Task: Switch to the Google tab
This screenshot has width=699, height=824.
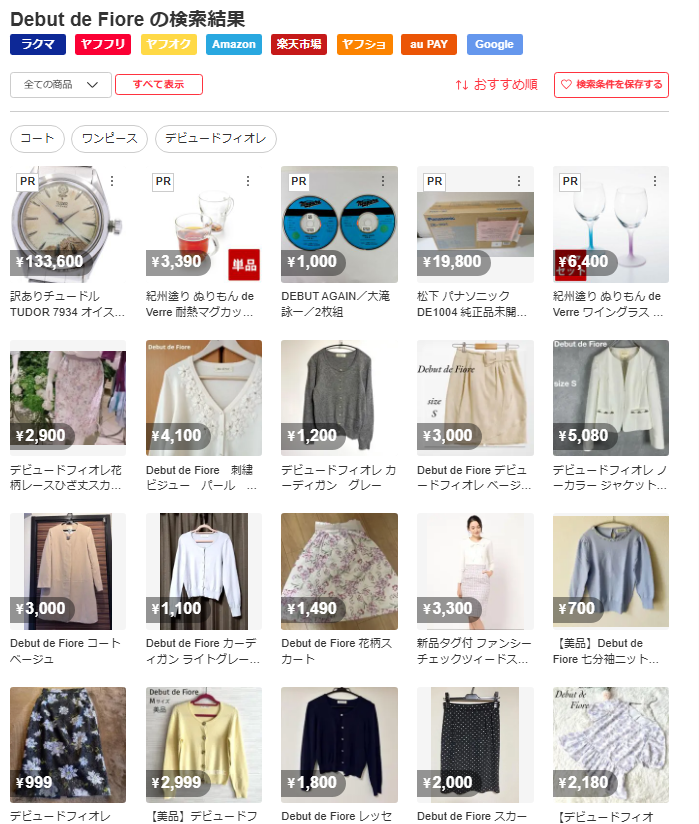Action: click(494, 44)
